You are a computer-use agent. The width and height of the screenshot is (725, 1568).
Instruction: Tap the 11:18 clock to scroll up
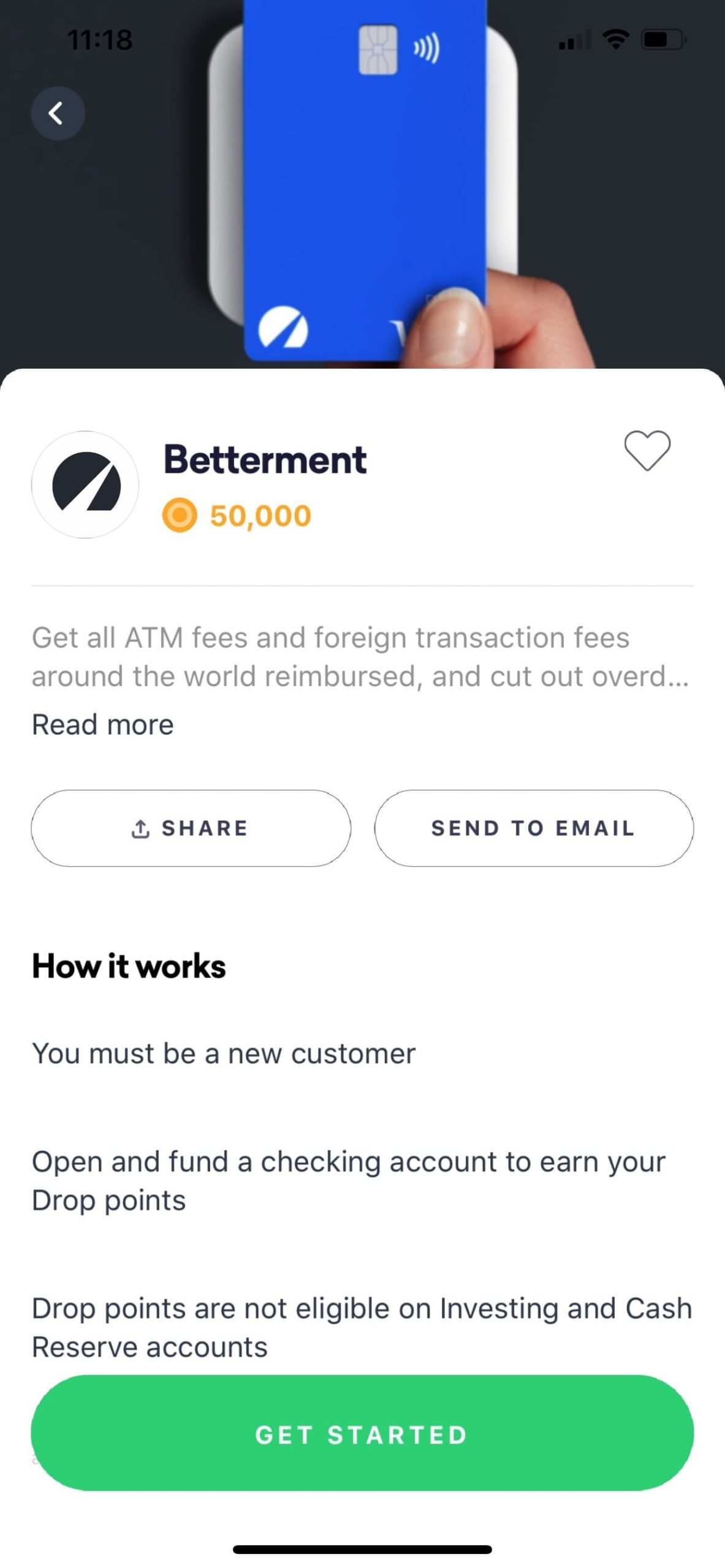(x=100, y=39)
